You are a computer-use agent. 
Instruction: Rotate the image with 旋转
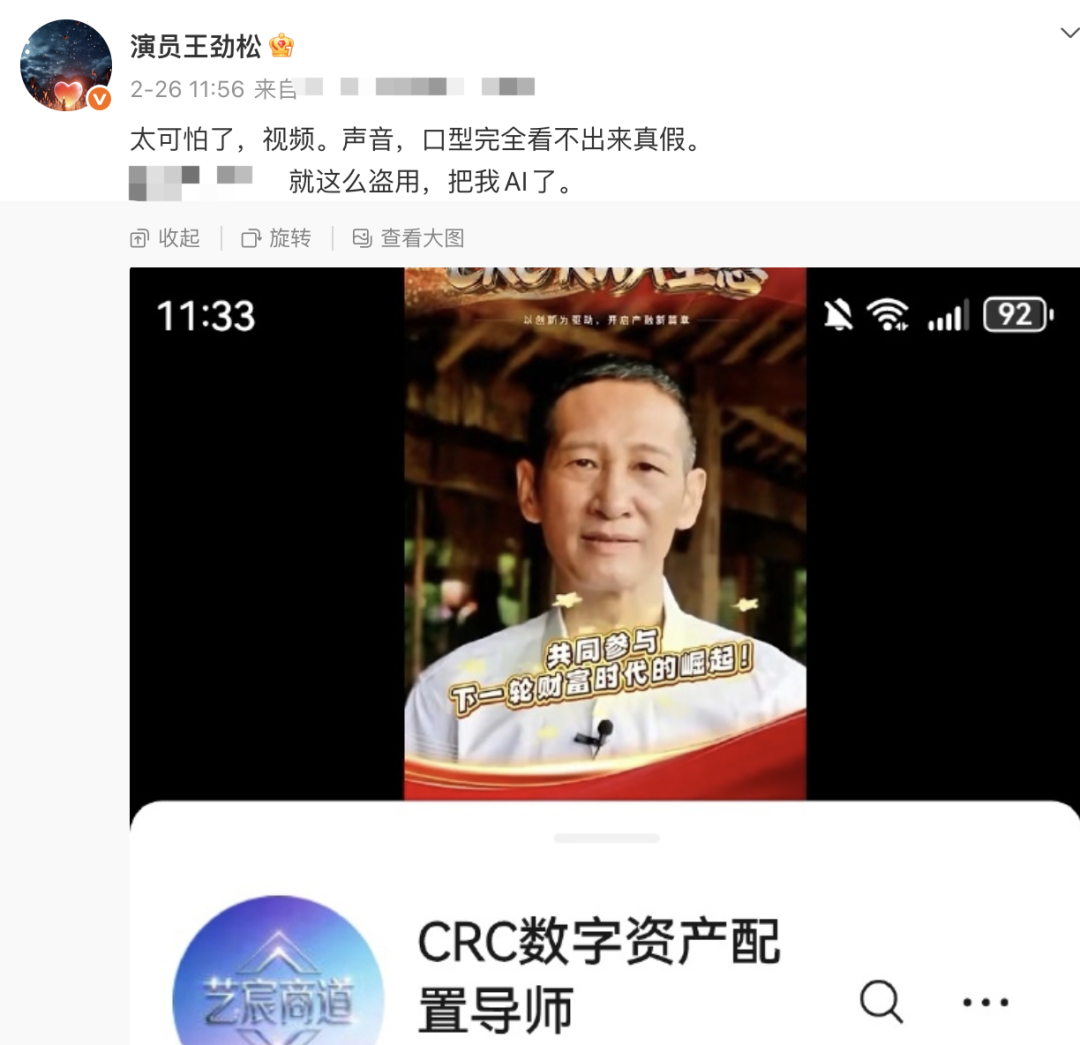tap(277, 238)
